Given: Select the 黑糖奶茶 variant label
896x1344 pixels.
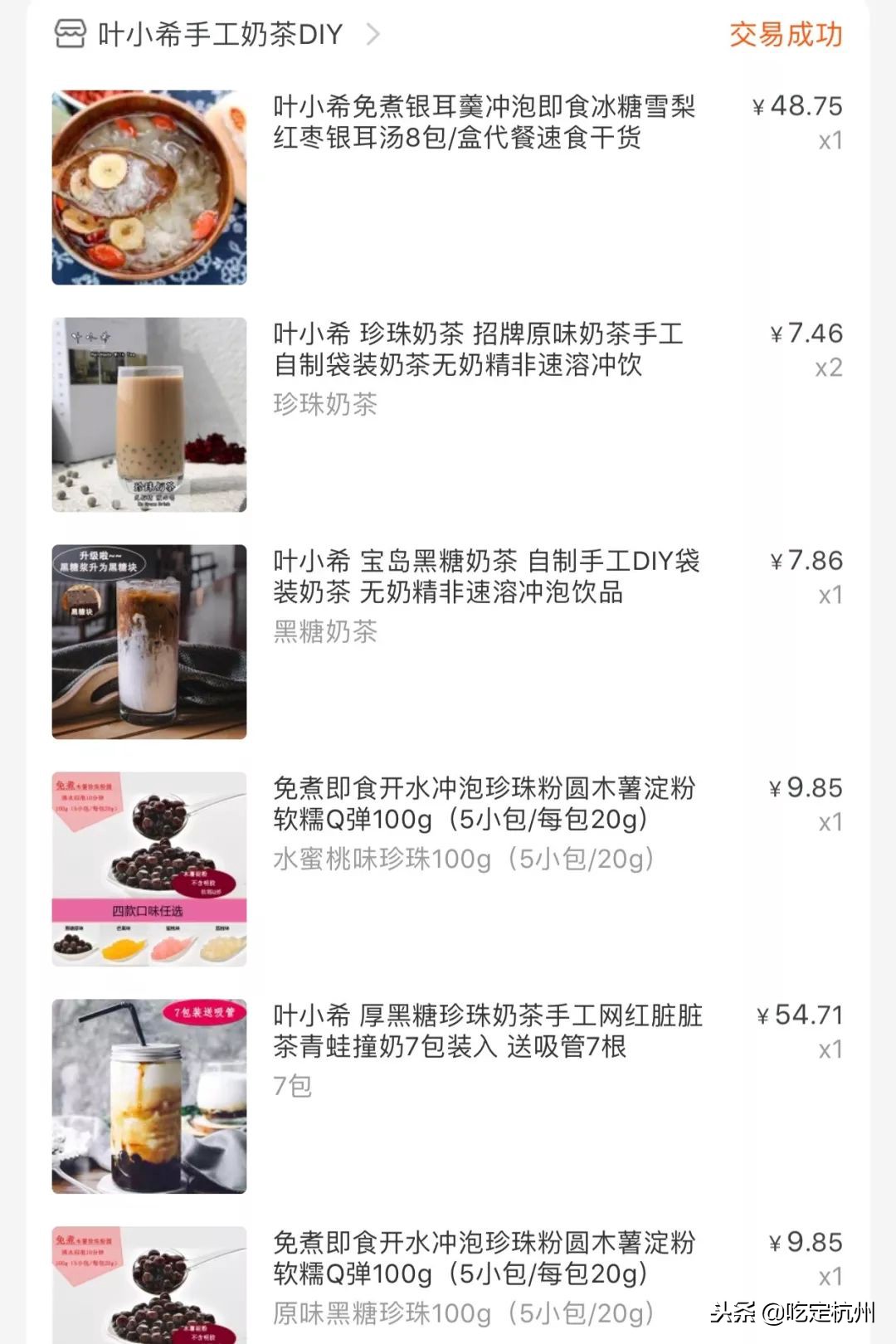Looking at the screenshot, I should click(324, 633).
